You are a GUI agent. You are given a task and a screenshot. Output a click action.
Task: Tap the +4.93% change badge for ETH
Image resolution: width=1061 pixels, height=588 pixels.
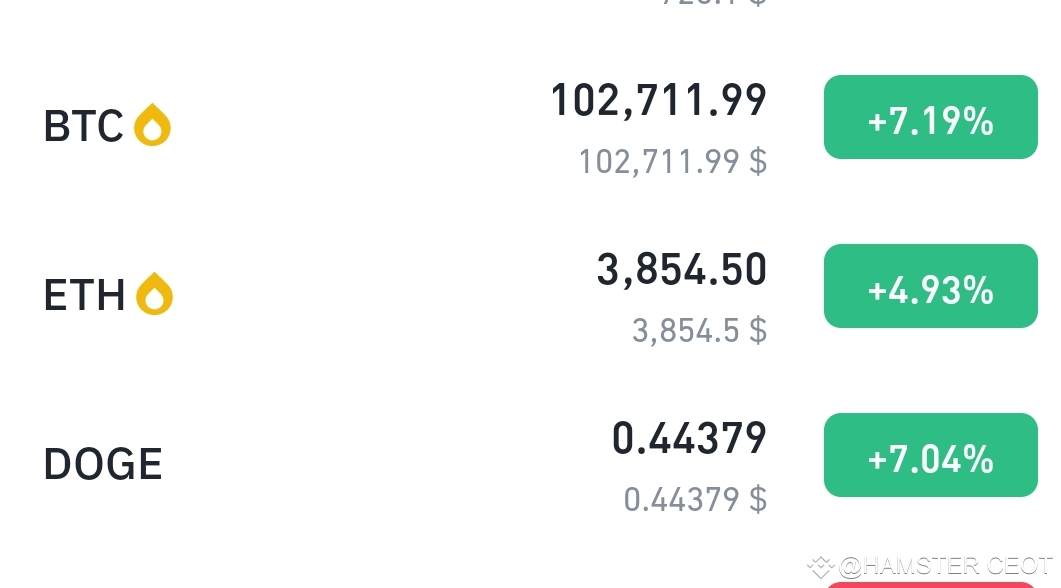pos(930,286)
